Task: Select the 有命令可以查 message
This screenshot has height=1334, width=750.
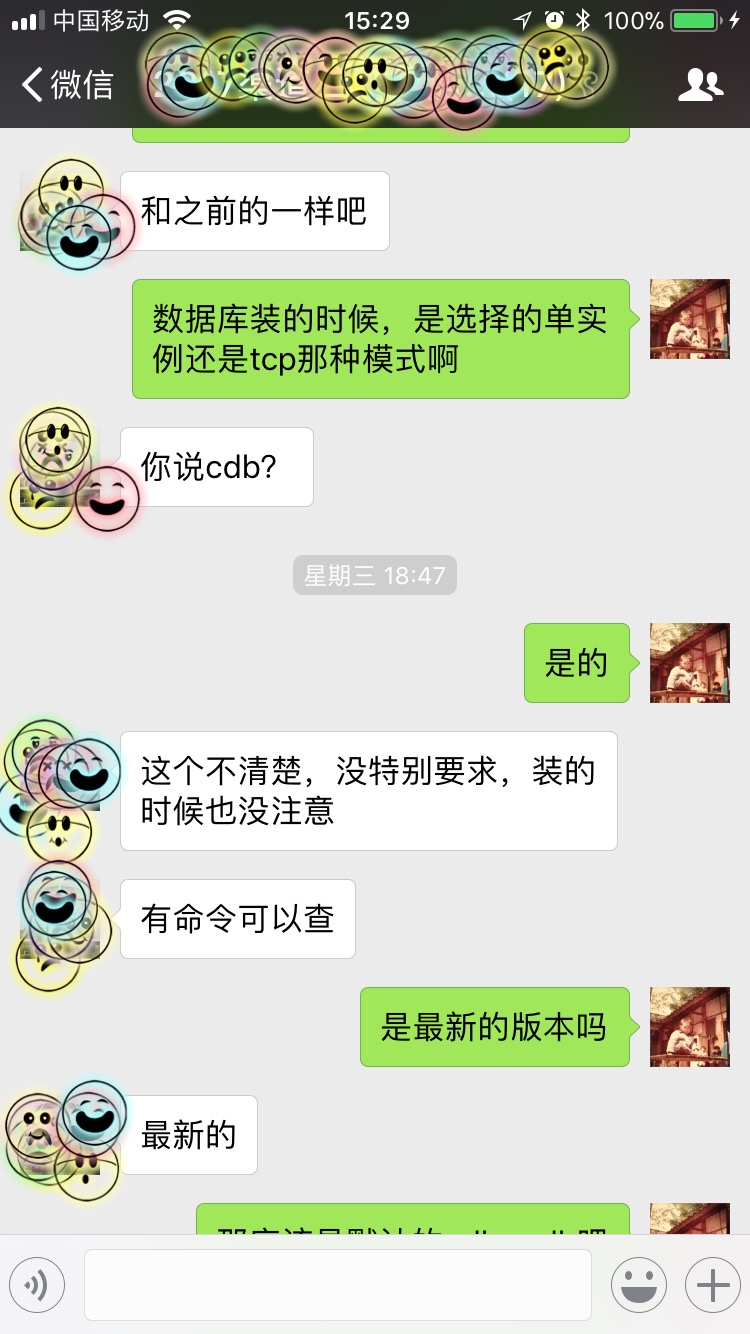Action: pos(237,919)
